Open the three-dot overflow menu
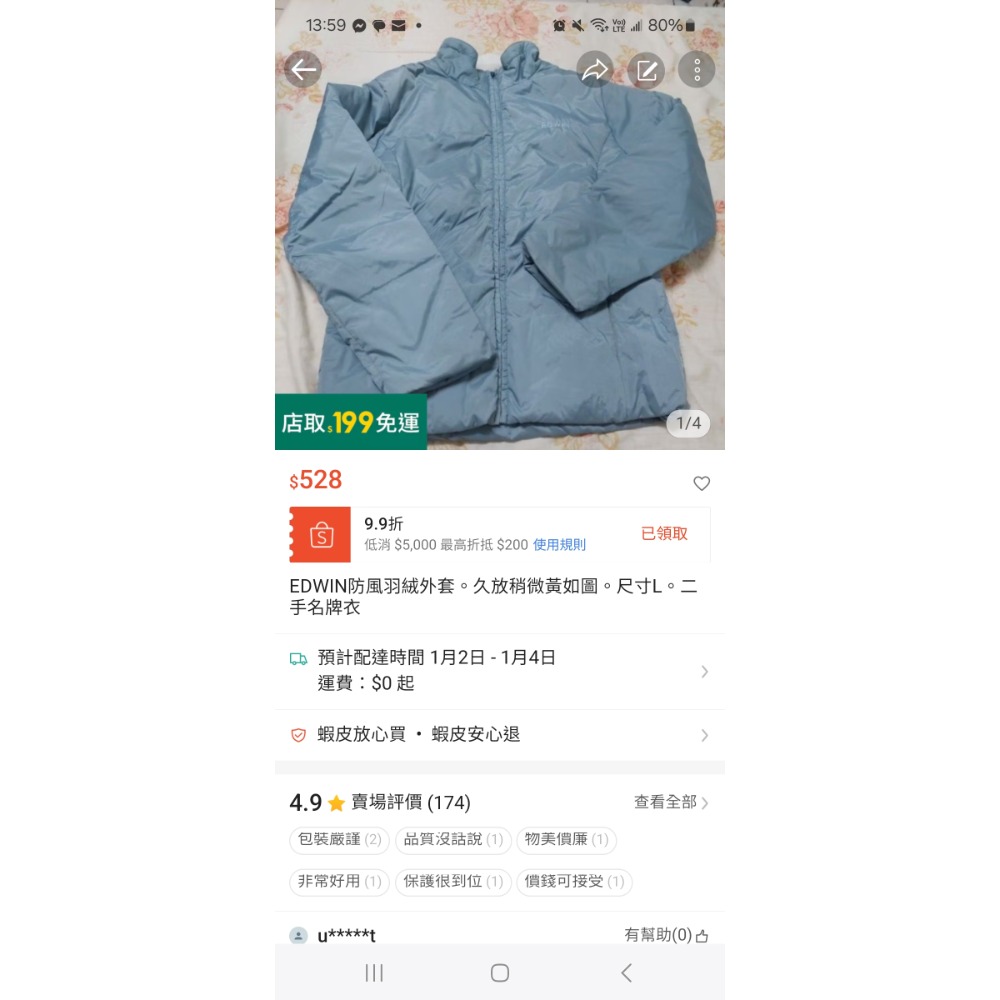Screen dimensions: 1000x1000 697,70
